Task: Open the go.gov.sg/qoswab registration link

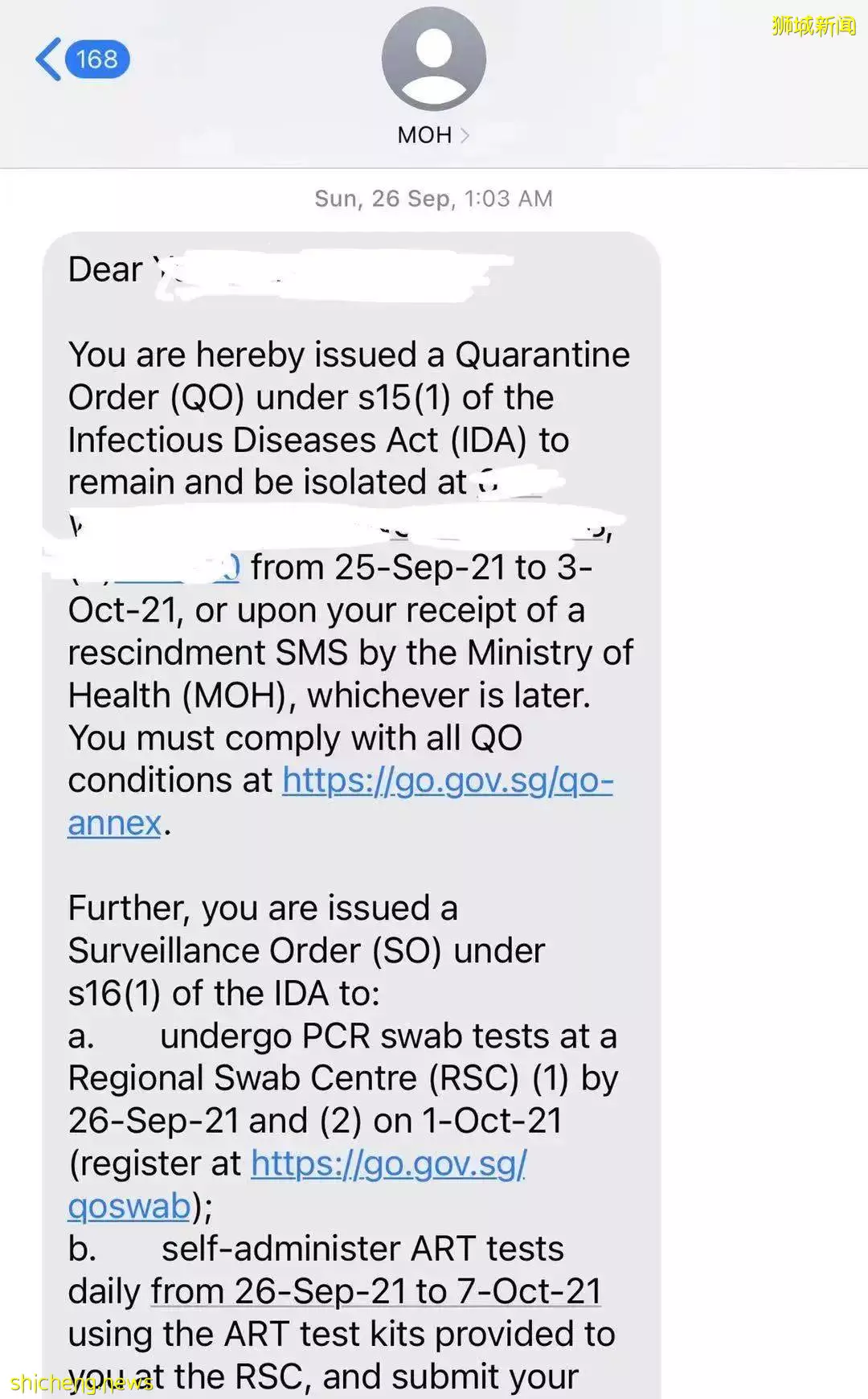Action: (388, 1163)
